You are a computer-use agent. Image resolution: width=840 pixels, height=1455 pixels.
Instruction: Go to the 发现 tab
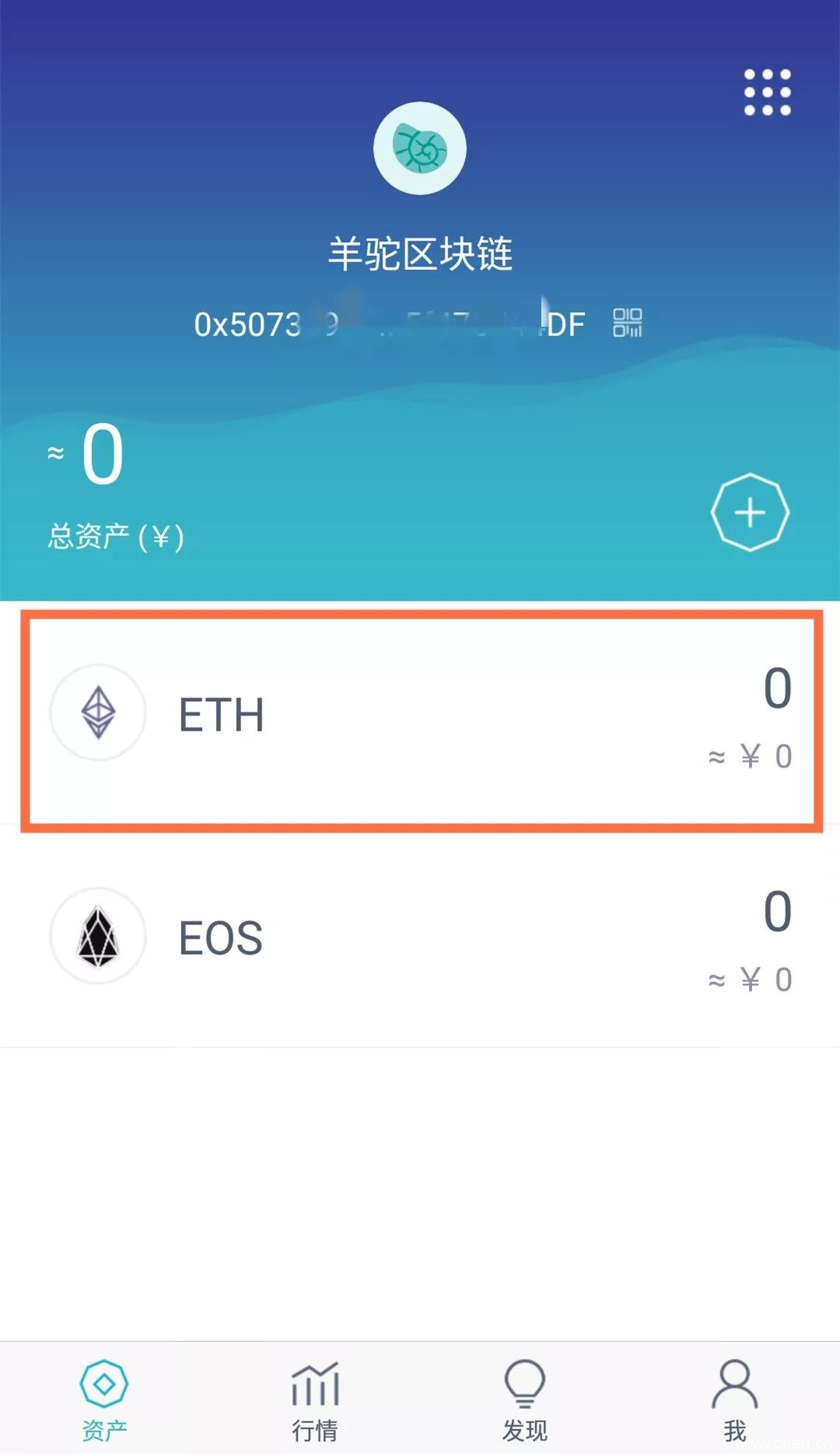(525, 1399)
